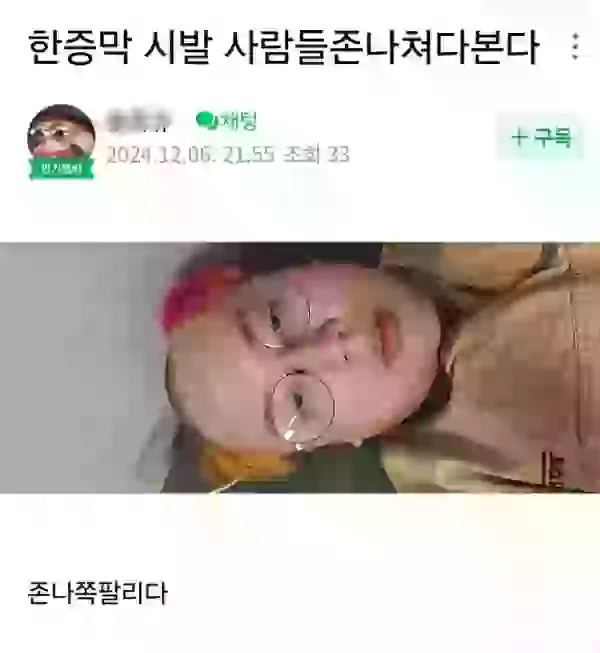Screen dimensions: 600x653
Task: Open the author's profile picture
Action: [x=60, y=136]
